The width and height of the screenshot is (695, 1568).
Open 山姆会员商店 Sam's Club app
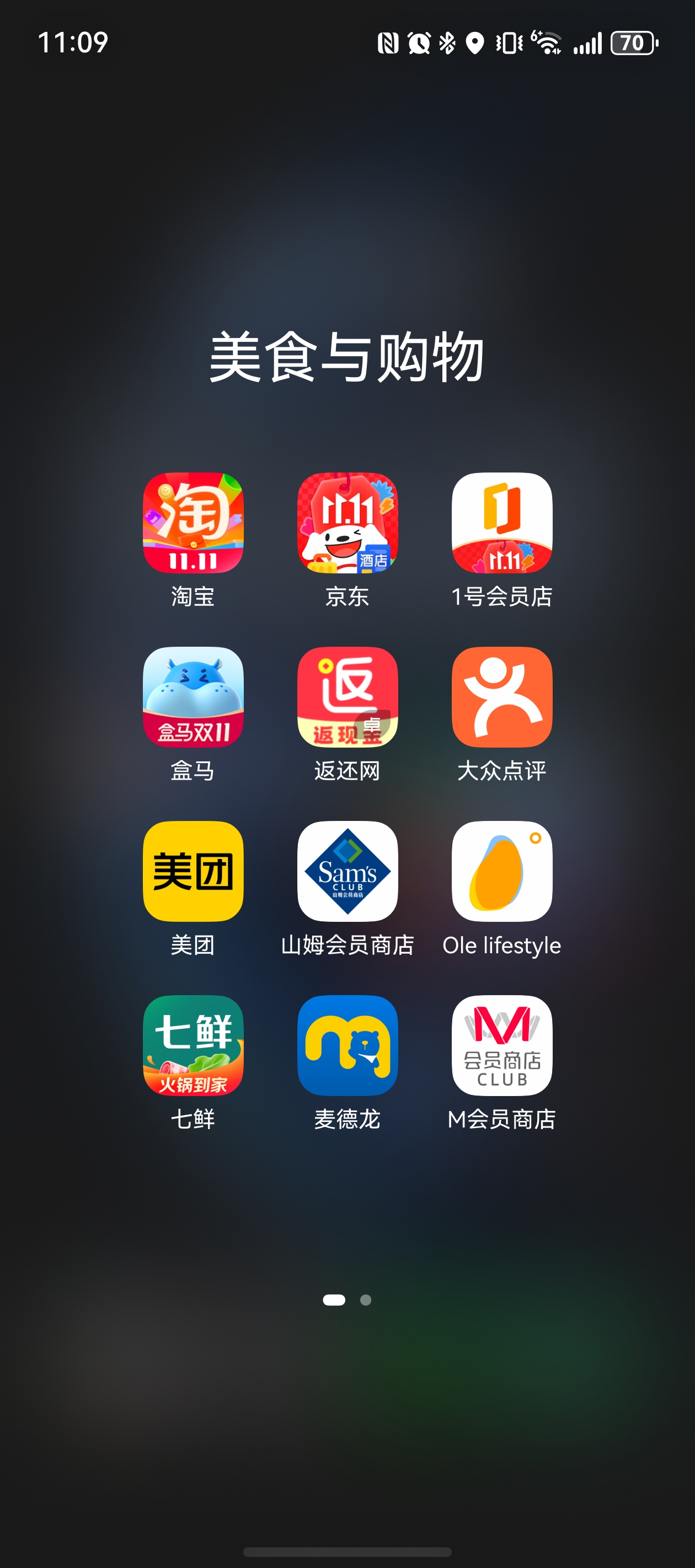tap(347, 872)
